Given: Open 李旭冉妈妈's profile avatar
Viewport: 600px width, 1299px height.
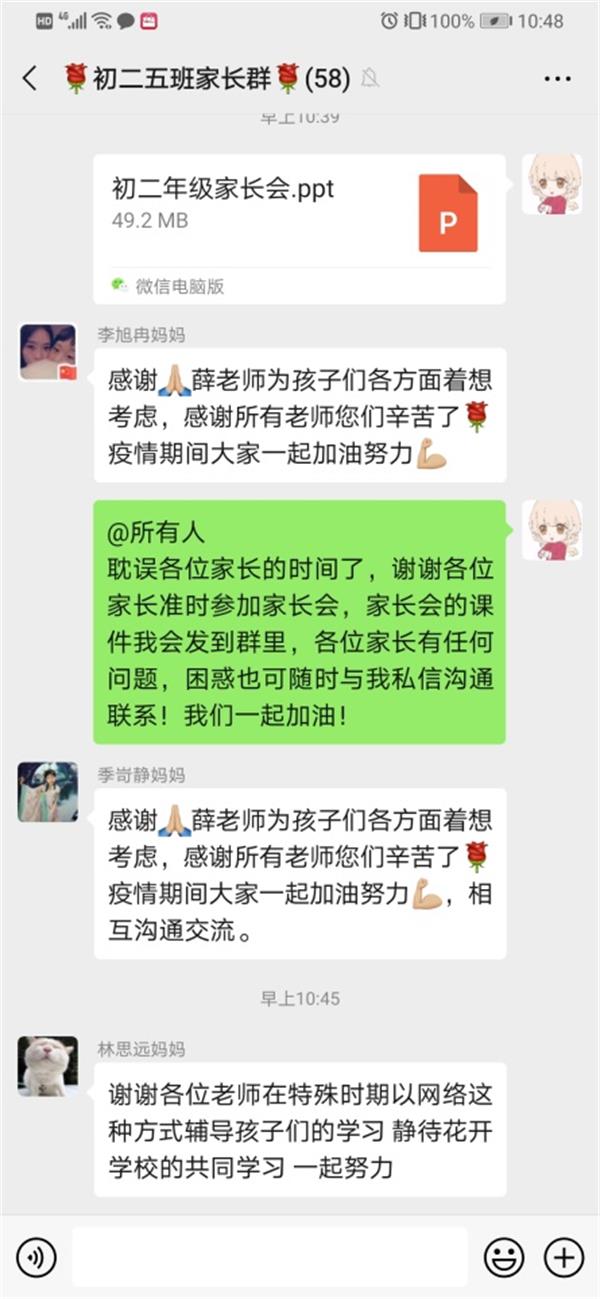Looking at the screenshot, I should click(47, 352).
